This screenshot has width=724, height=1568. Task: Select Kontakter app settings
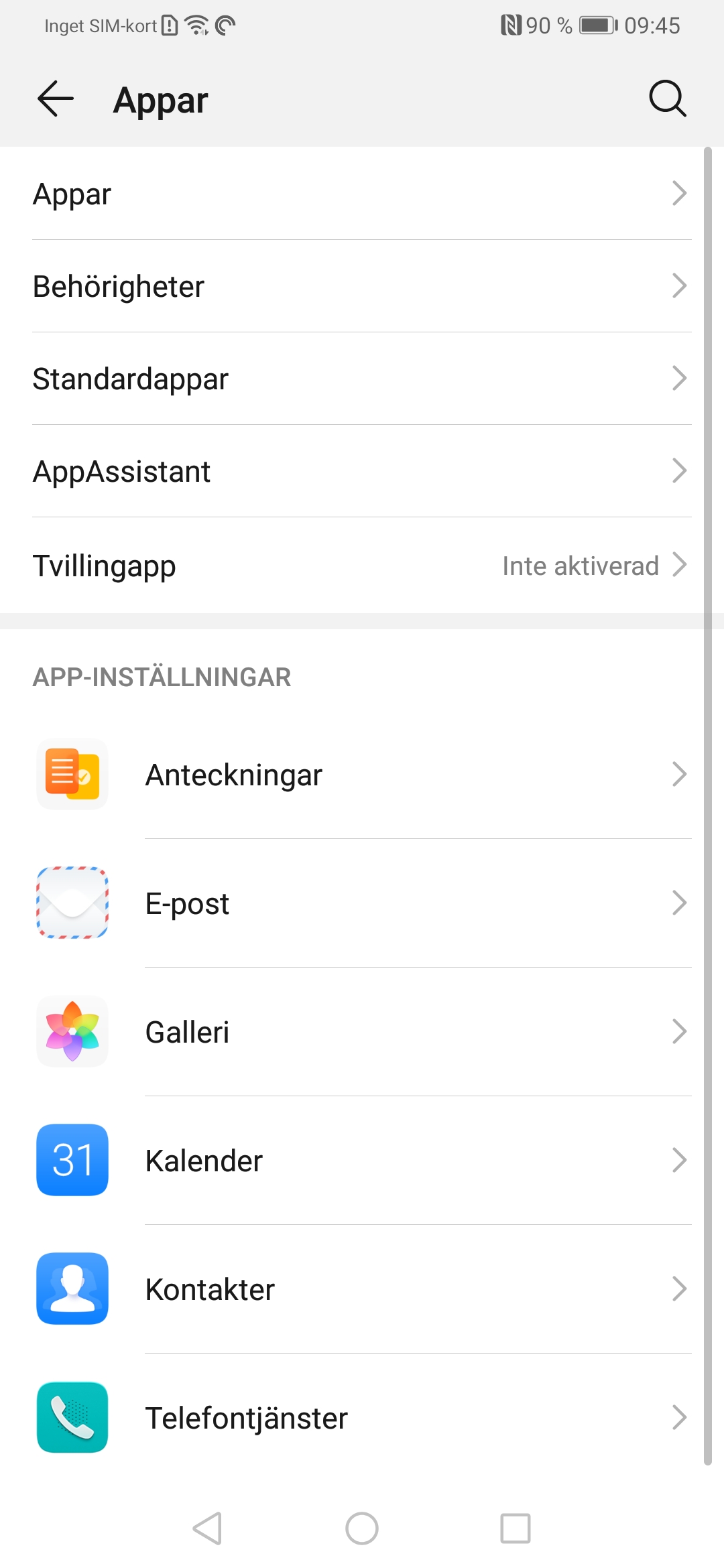coord(362,1289)
